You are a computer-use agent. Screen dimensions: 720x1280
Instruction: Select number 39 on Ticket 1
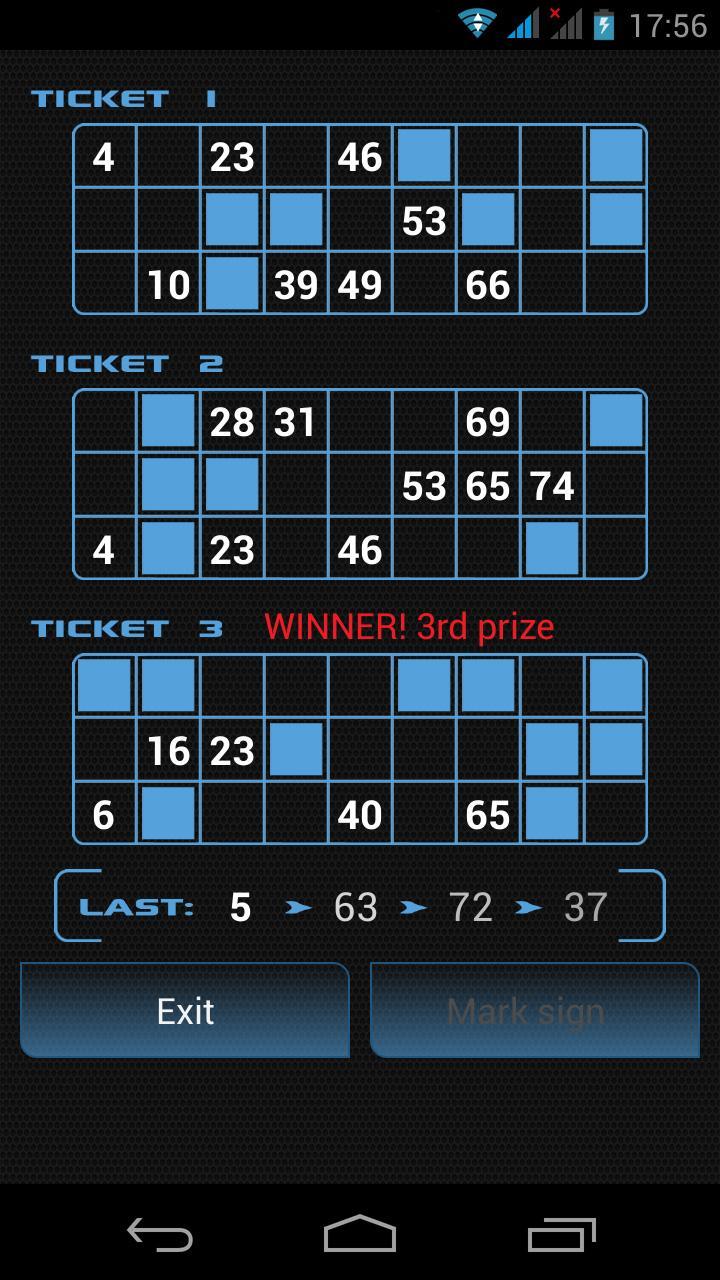296,285
